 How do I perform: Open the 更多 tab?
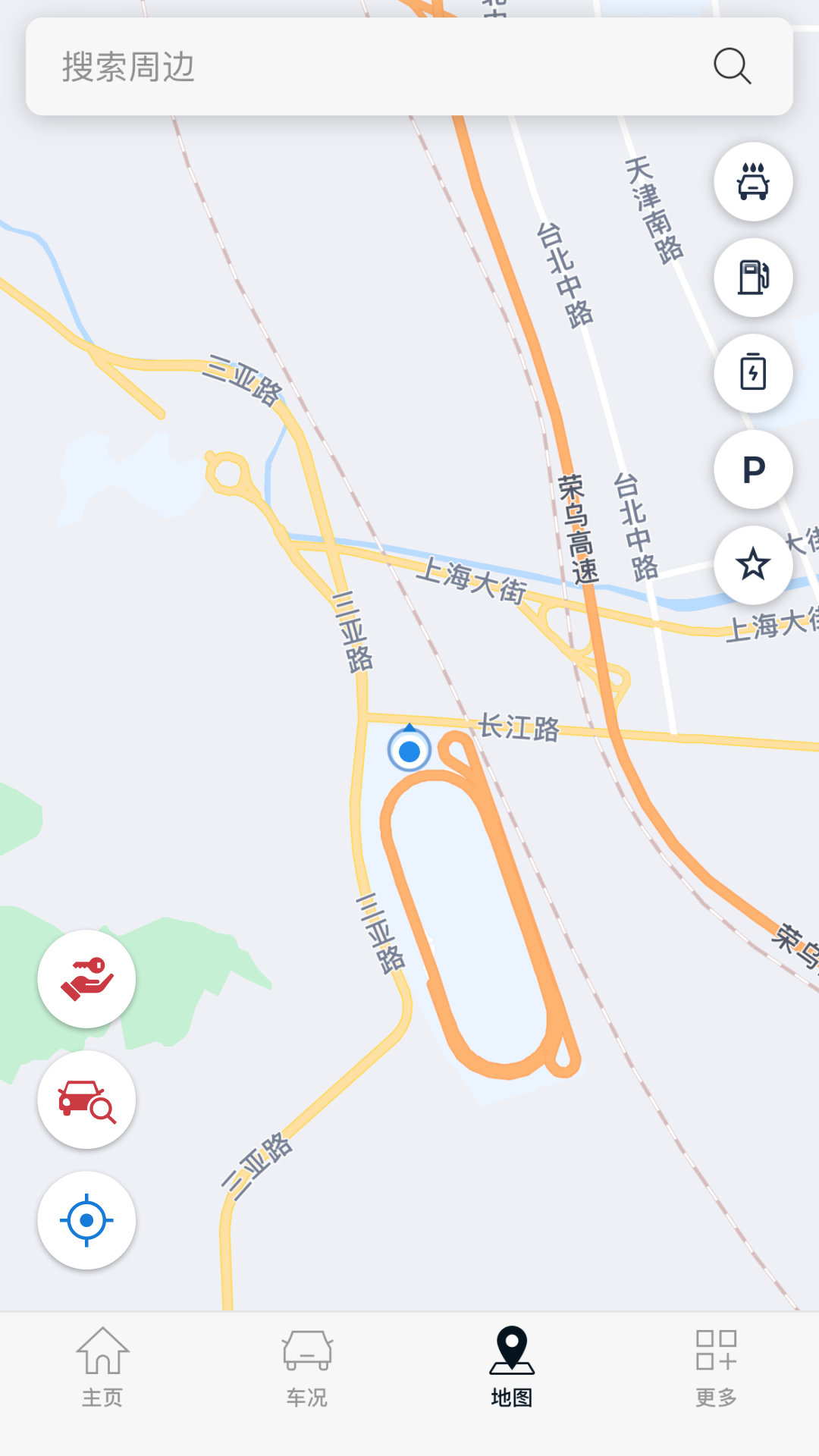(x=717, y=1367)
